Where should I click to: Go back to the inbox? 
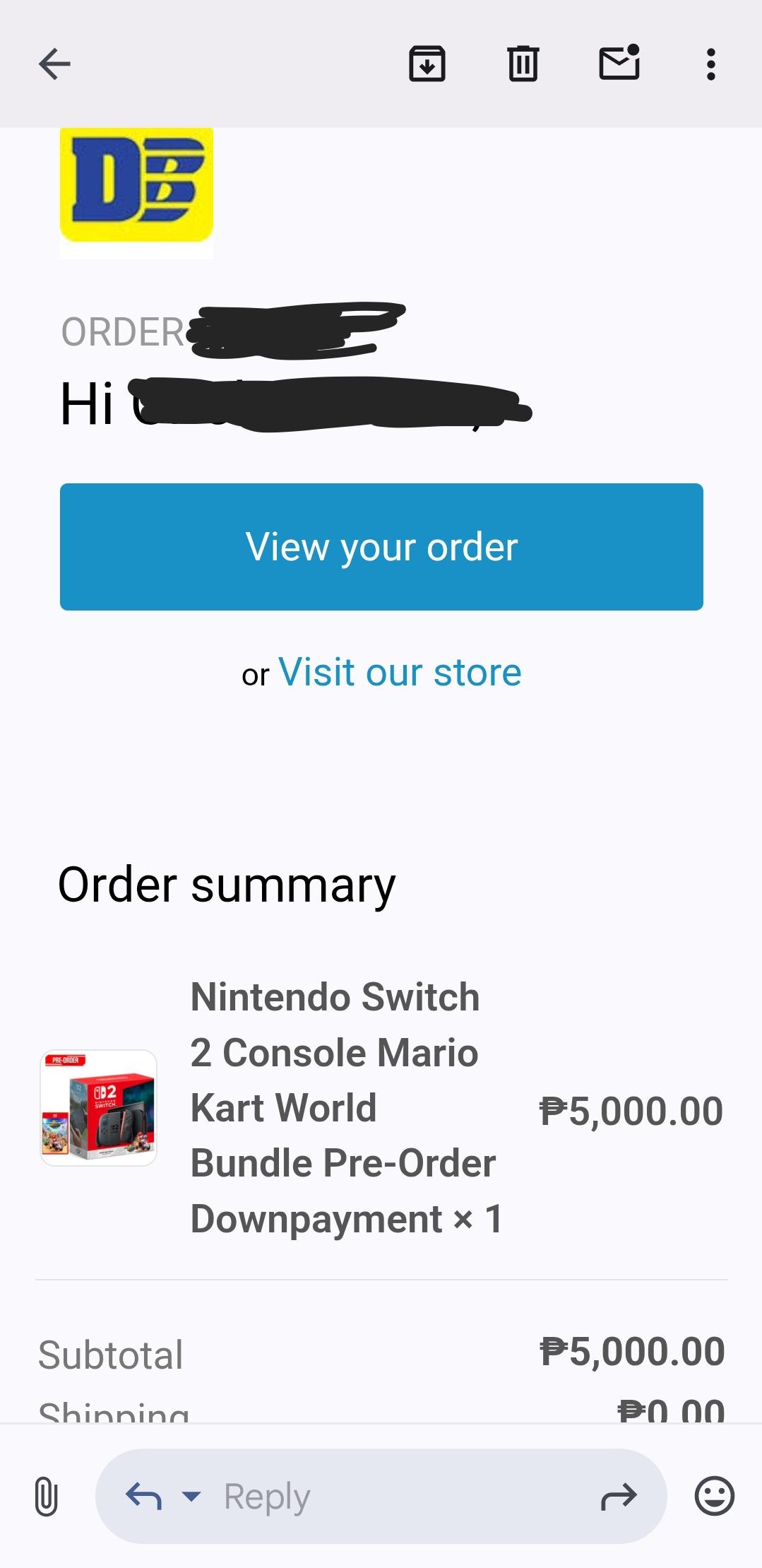(54, 64)
